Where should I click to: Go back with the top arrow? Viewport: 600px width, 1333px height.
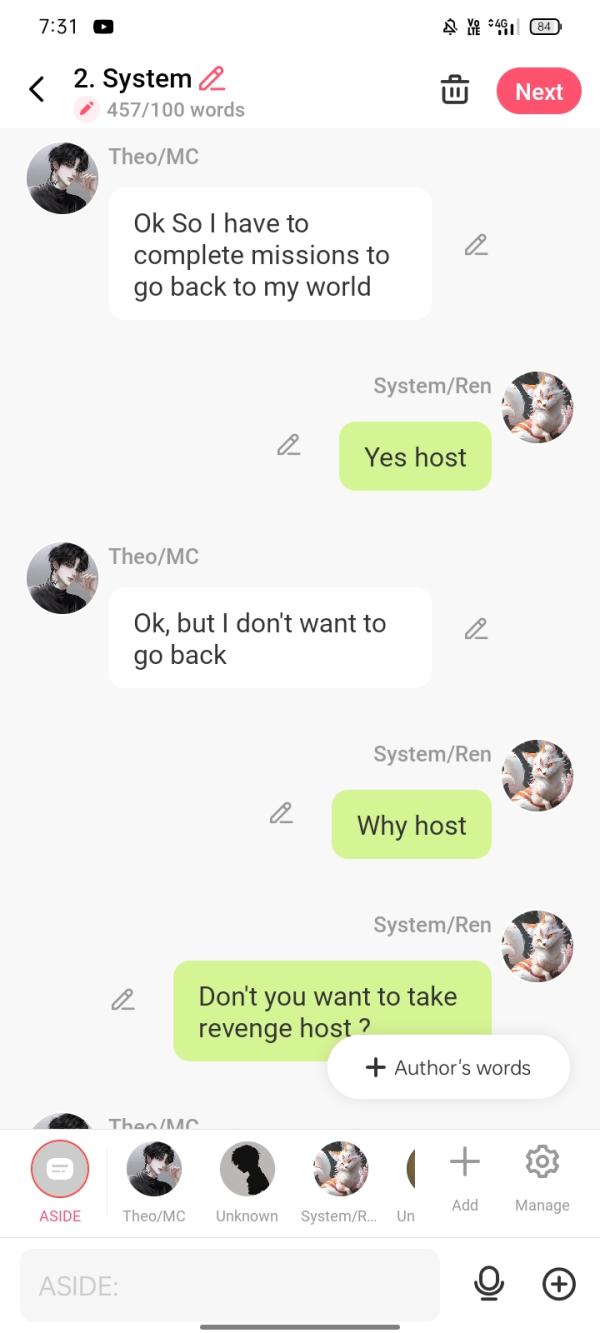tap(37, 90)
